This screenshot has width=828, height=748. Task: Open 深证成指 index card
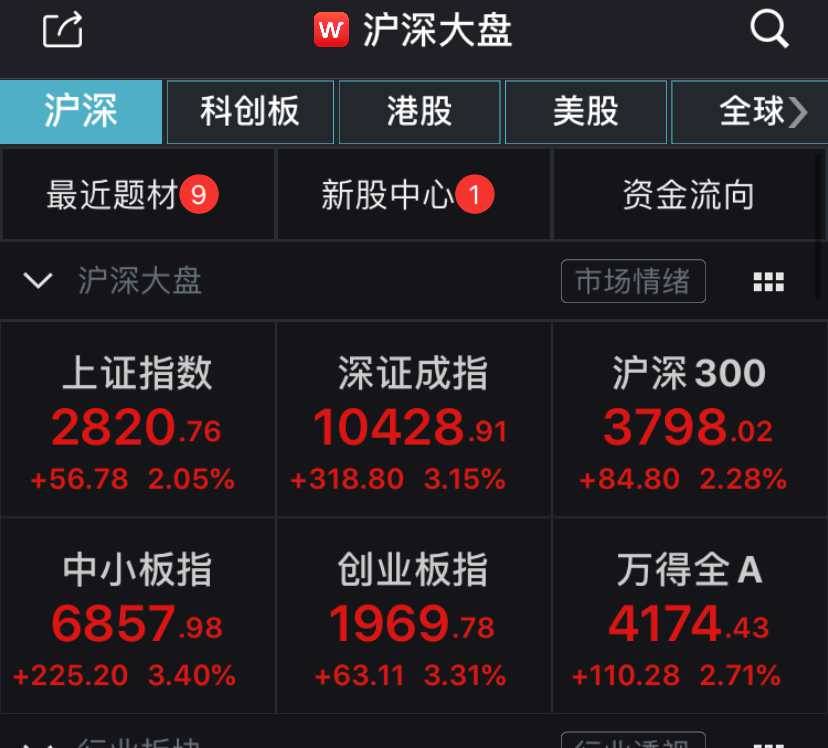(413, 420)
